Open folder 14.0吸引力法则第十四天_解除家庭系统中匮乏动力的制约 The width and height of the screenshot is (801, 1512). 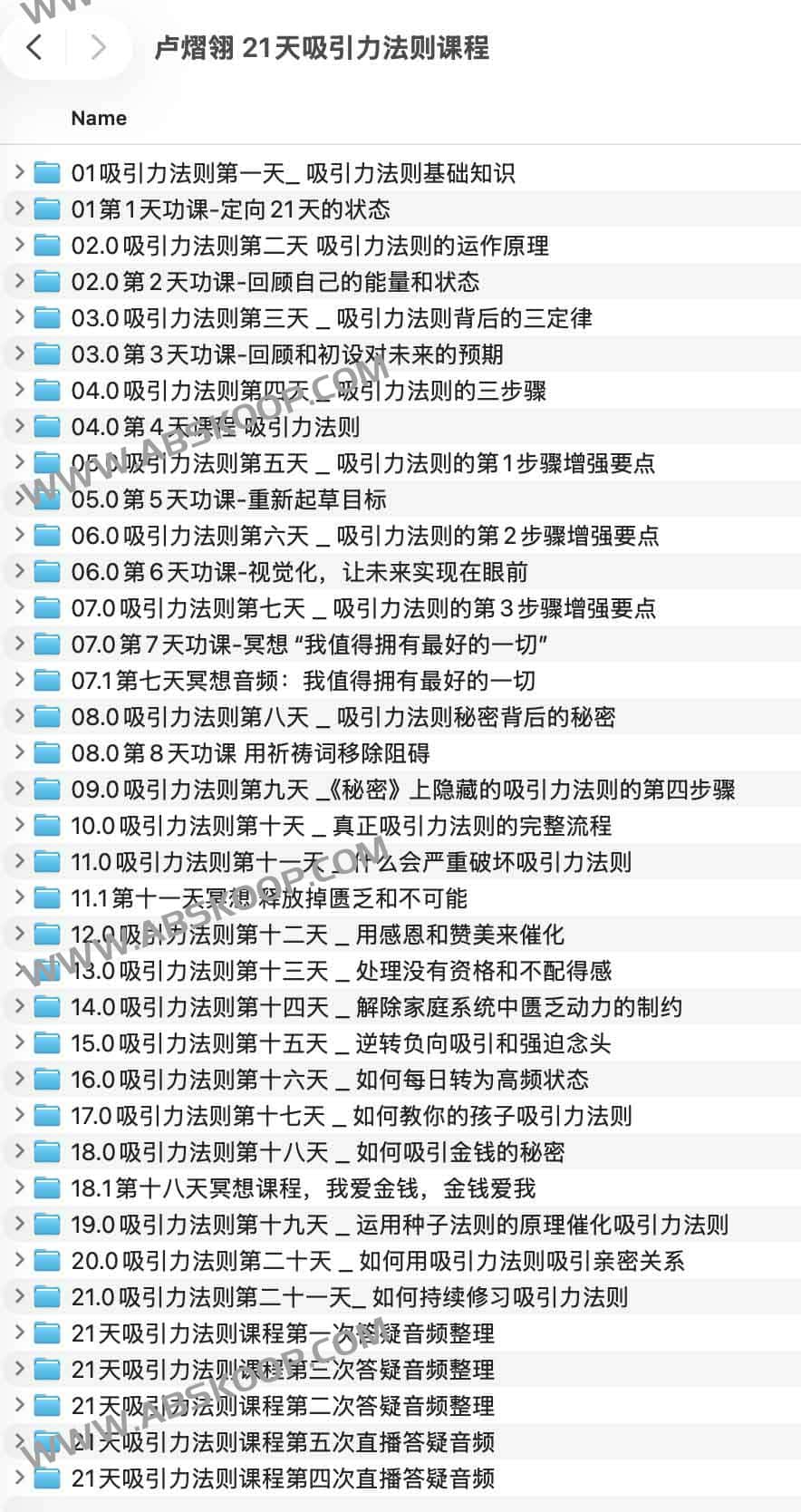click(376, 1006)
